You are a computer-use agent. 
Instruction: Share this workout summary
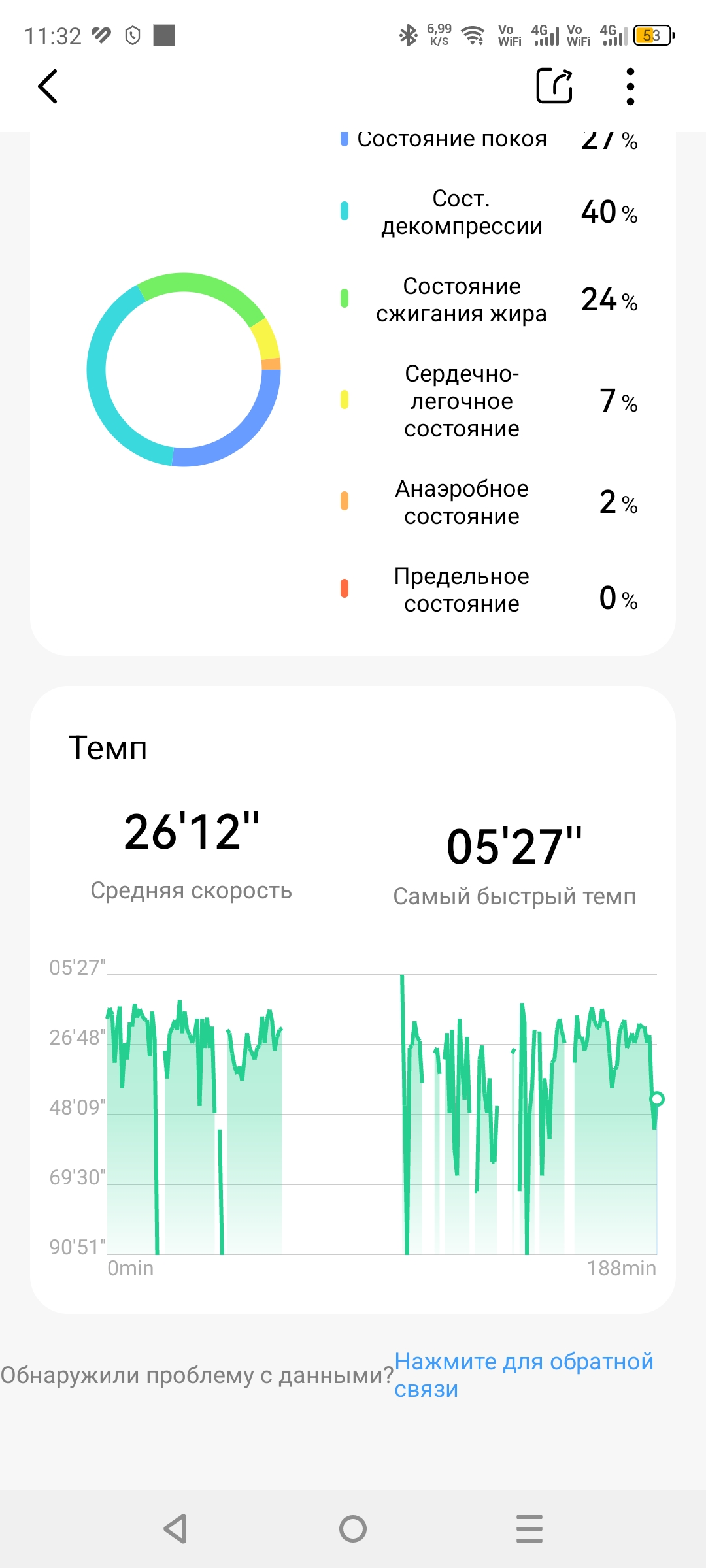coord(554,86)
